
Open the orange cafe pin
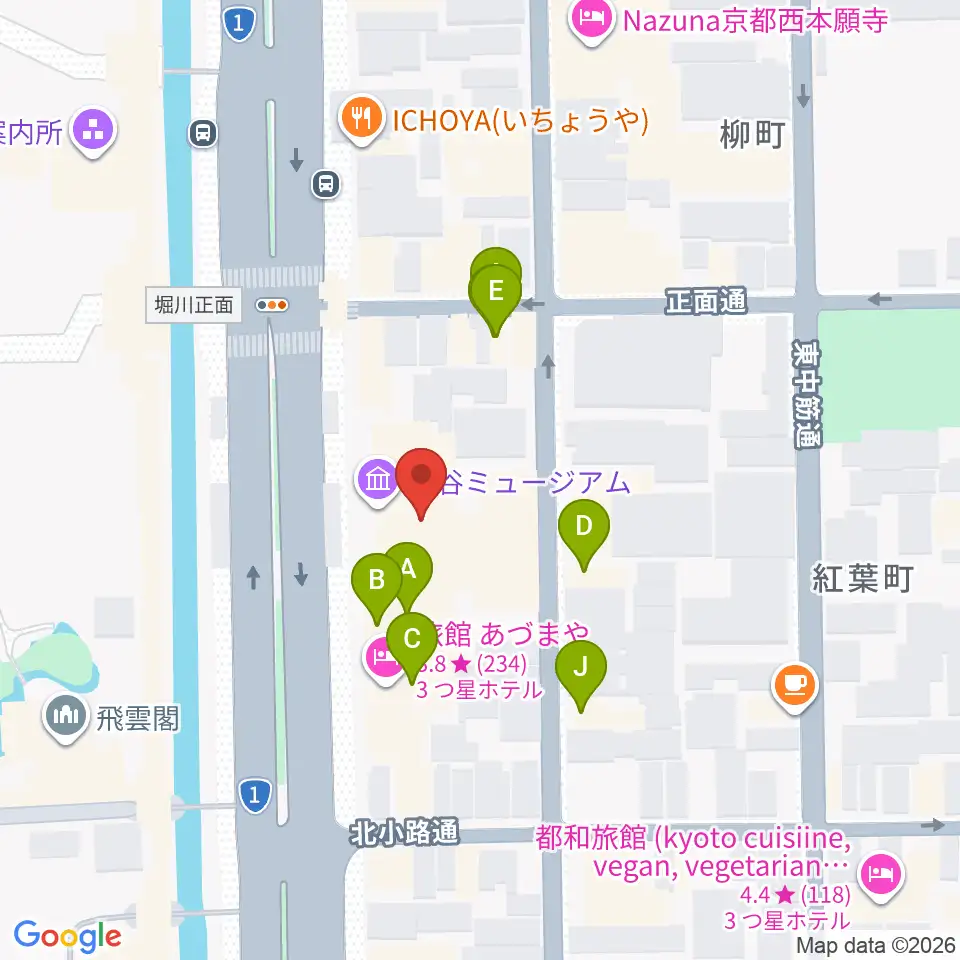pyautogui.click(x=795, y=687)
